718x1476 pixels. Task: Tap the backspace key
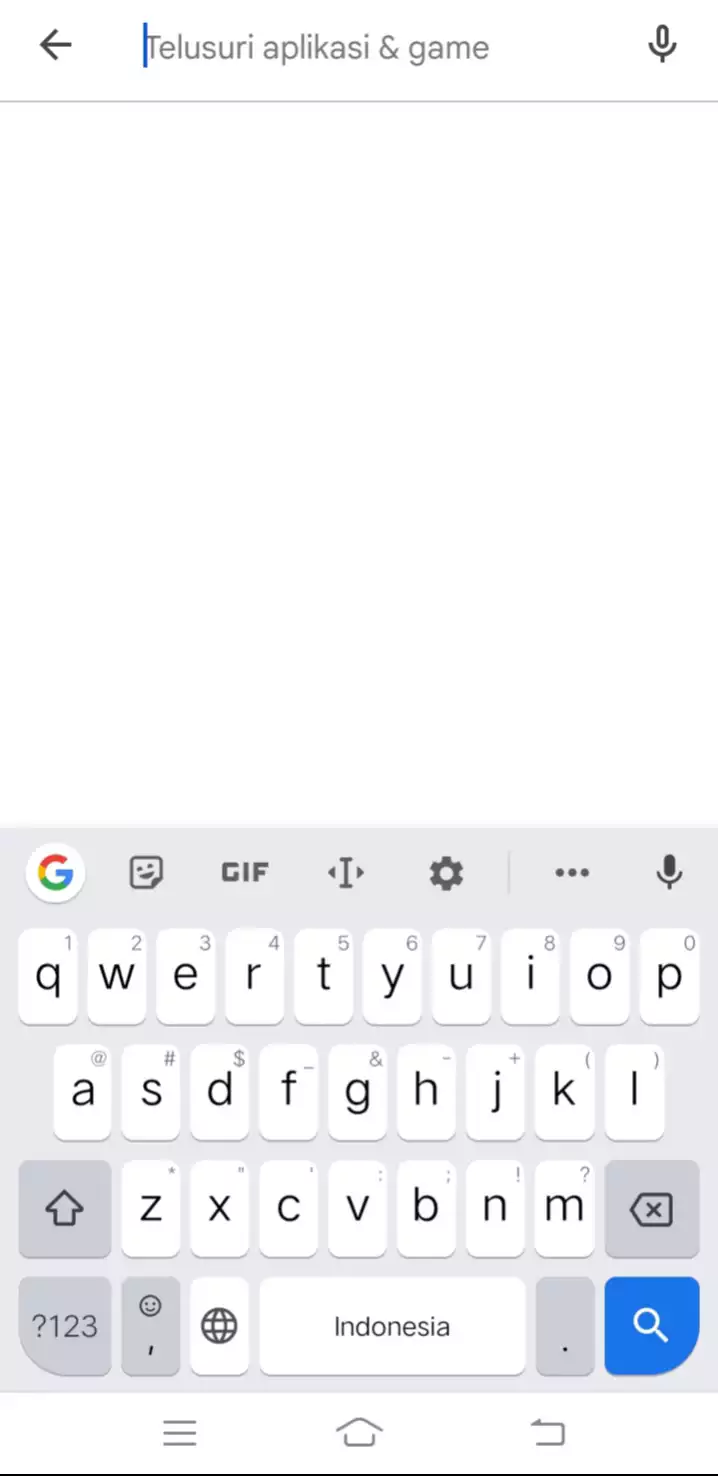point(652,1210)
